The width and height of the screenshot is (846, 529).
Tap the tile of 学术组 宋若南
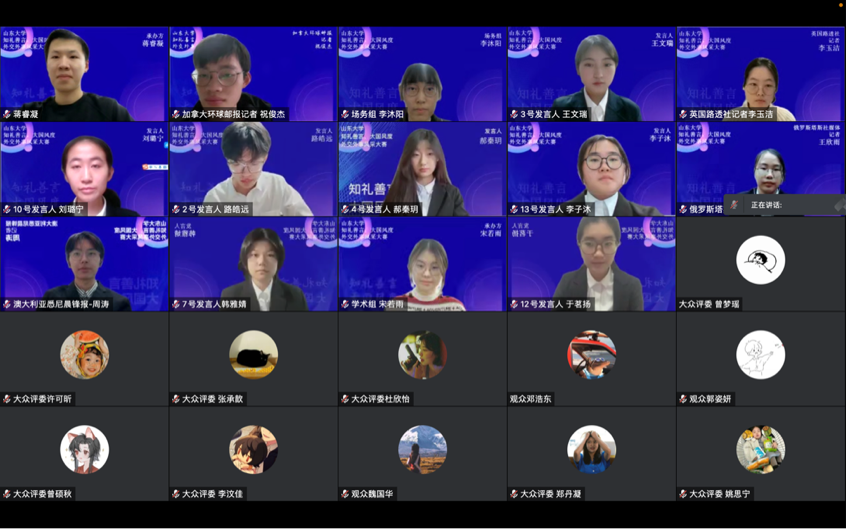422,262
